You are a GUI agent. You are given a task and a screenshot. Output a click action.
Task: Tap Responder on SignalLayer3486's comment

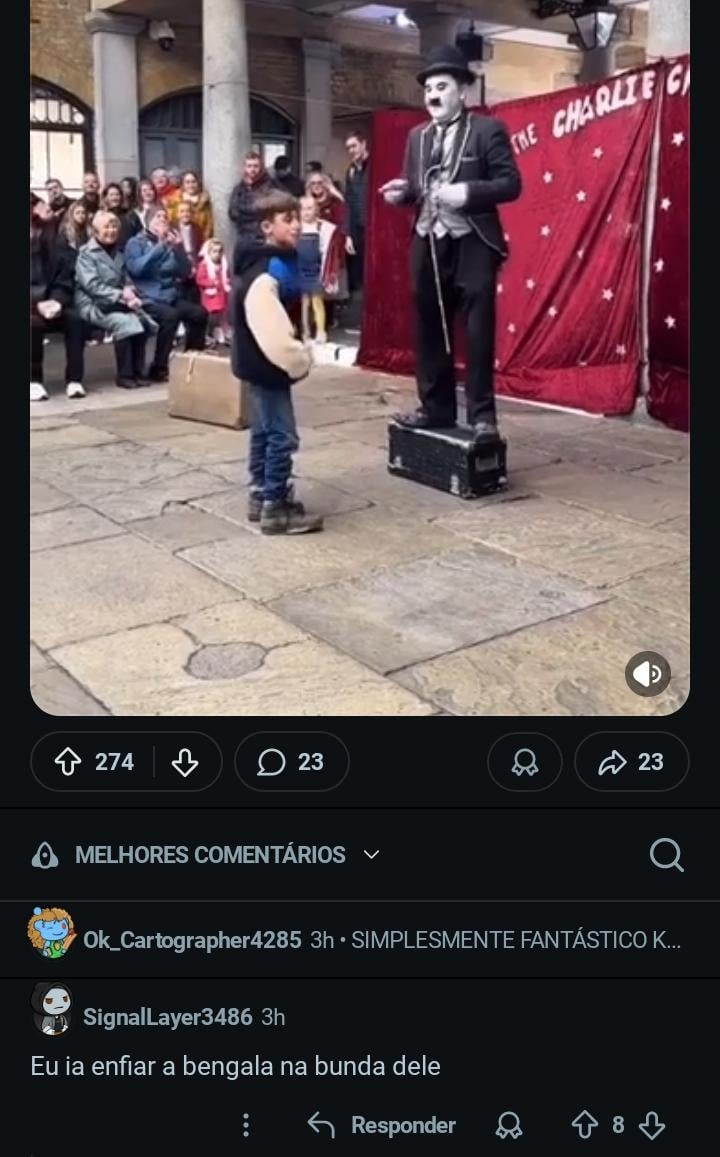tap(382, 1125)
